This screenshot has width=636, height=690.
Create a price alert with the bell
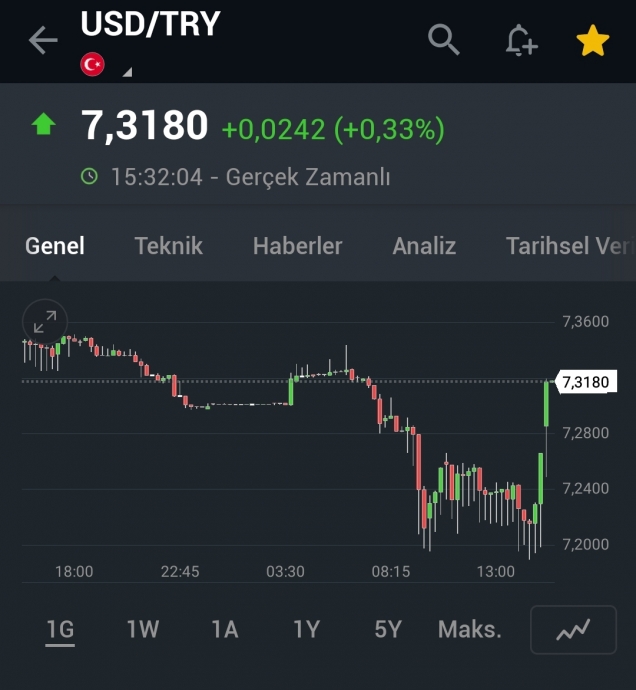point(520,40)
